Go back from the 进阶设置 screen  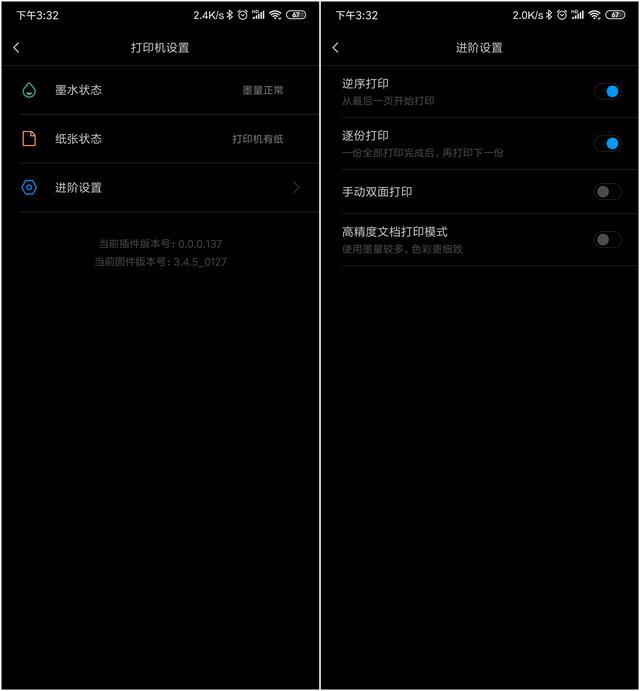tap(335, 48)
